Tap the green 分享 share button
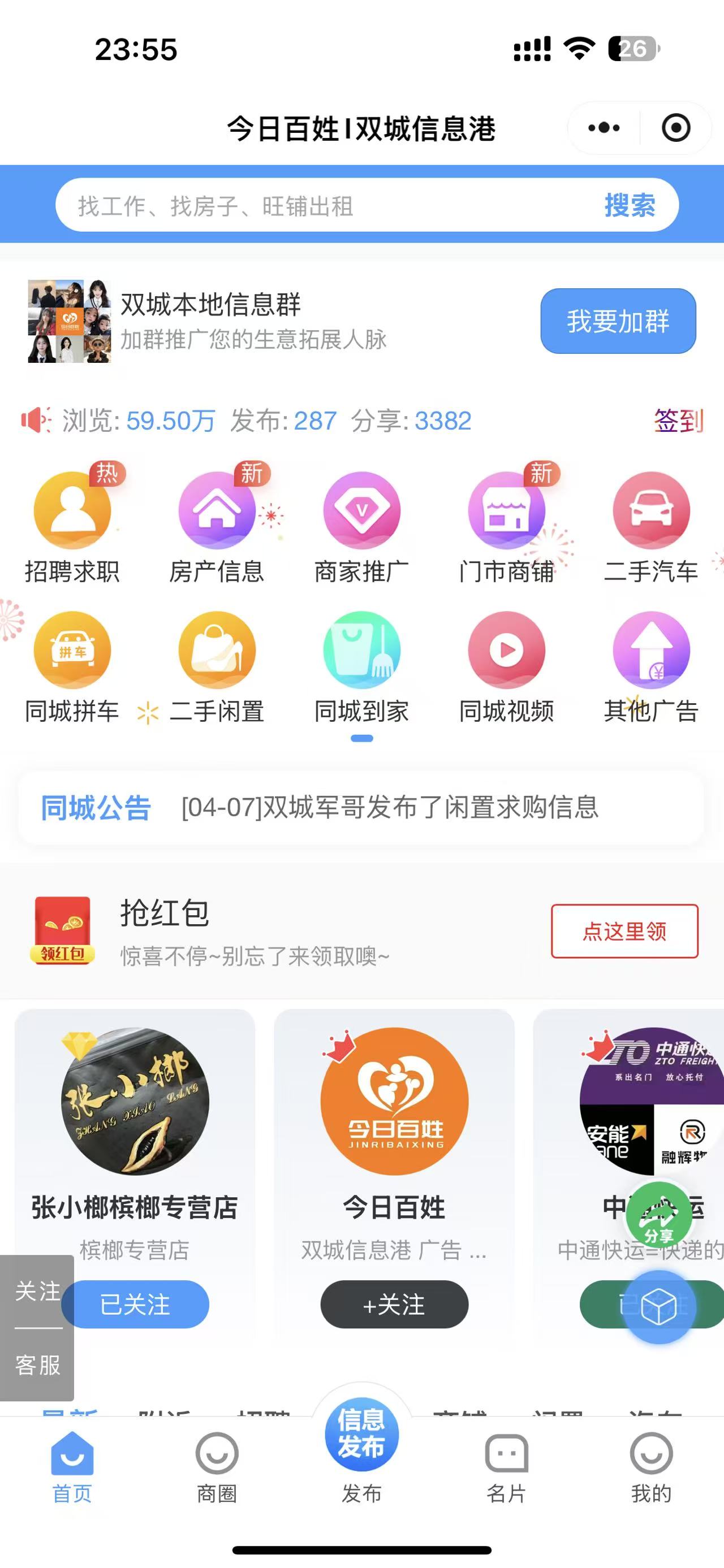The width and height of the screenshot is (724, 1568). pos(659,1215)
